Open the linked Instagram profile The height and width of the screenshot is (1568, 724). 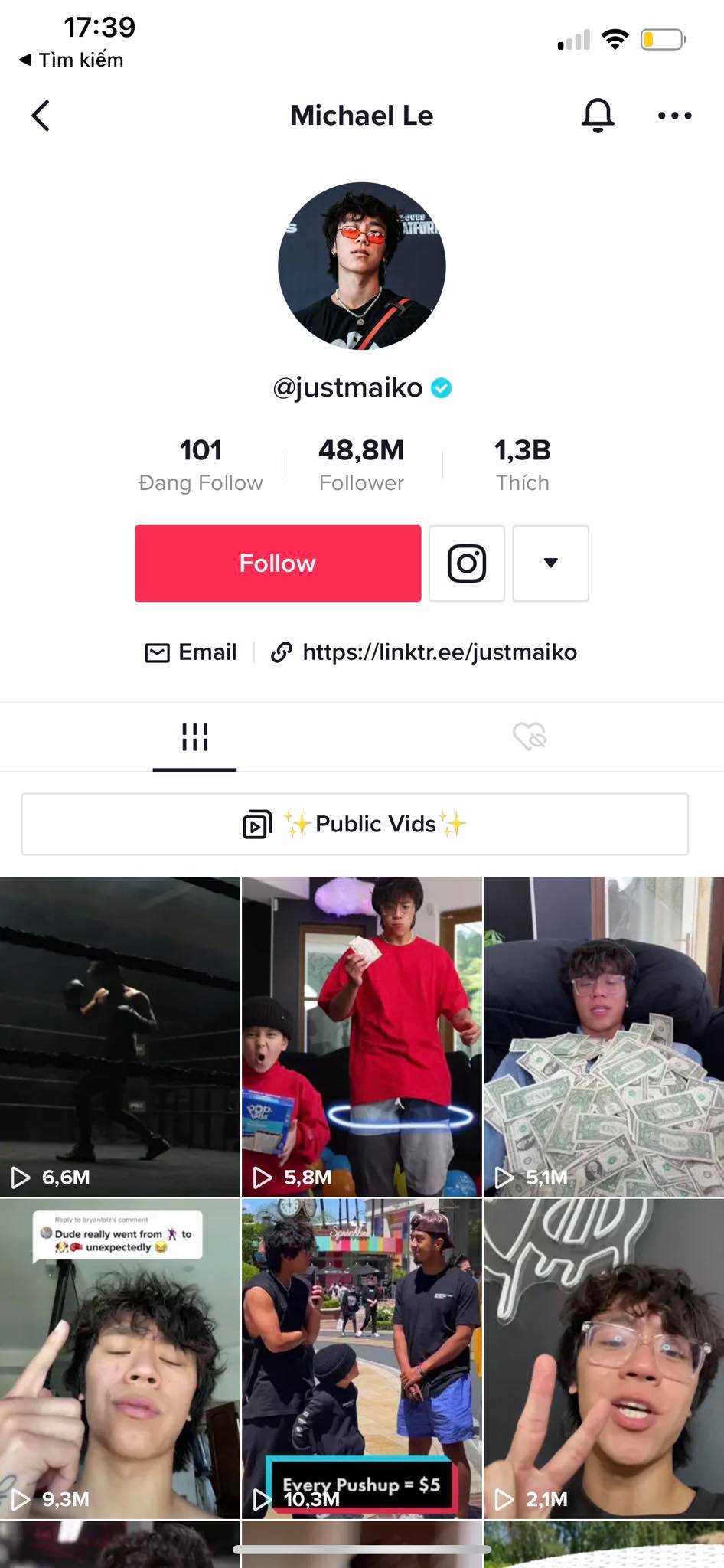[467, 563]
